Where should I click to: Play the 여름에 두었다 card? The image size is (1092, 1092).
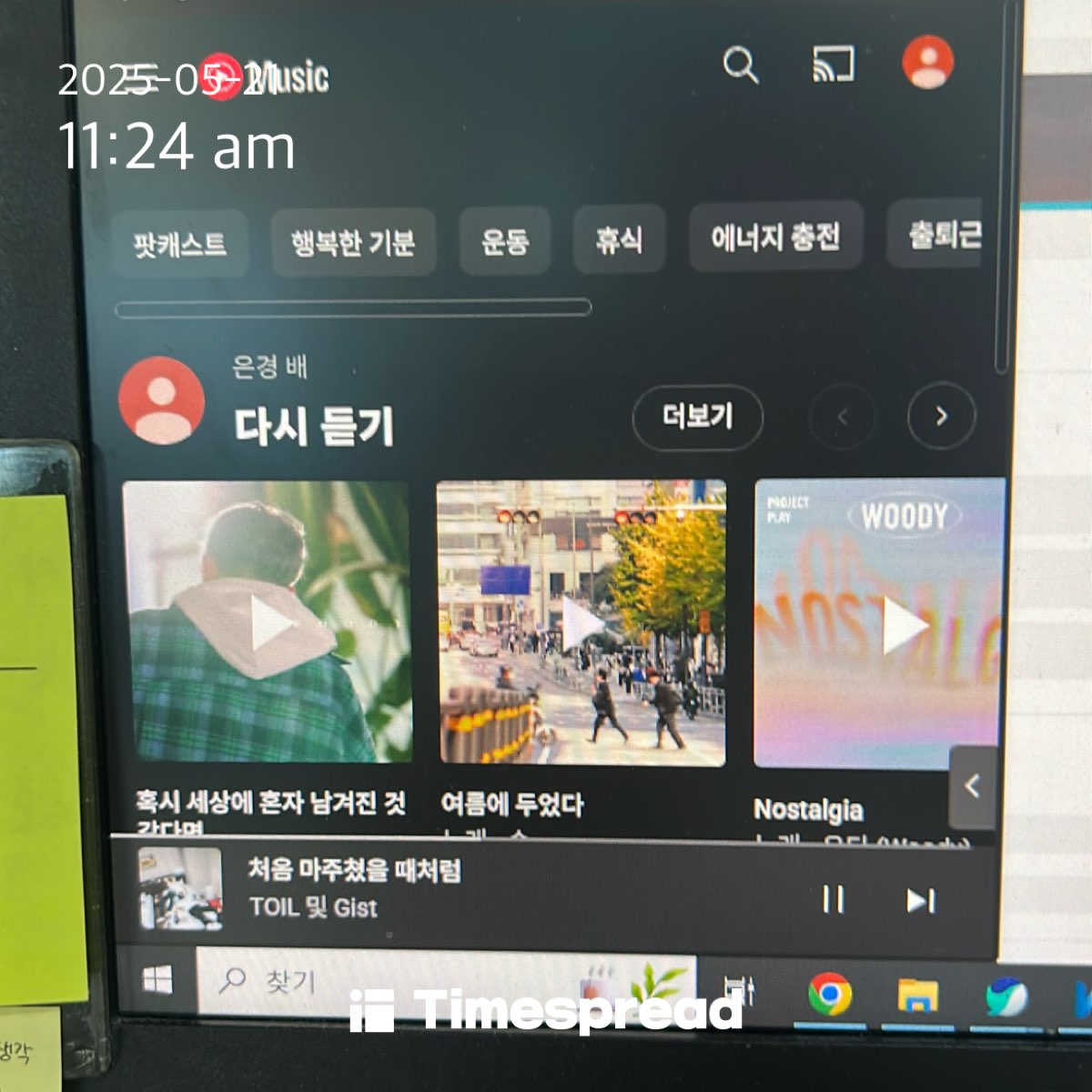[x=582, y=624]
